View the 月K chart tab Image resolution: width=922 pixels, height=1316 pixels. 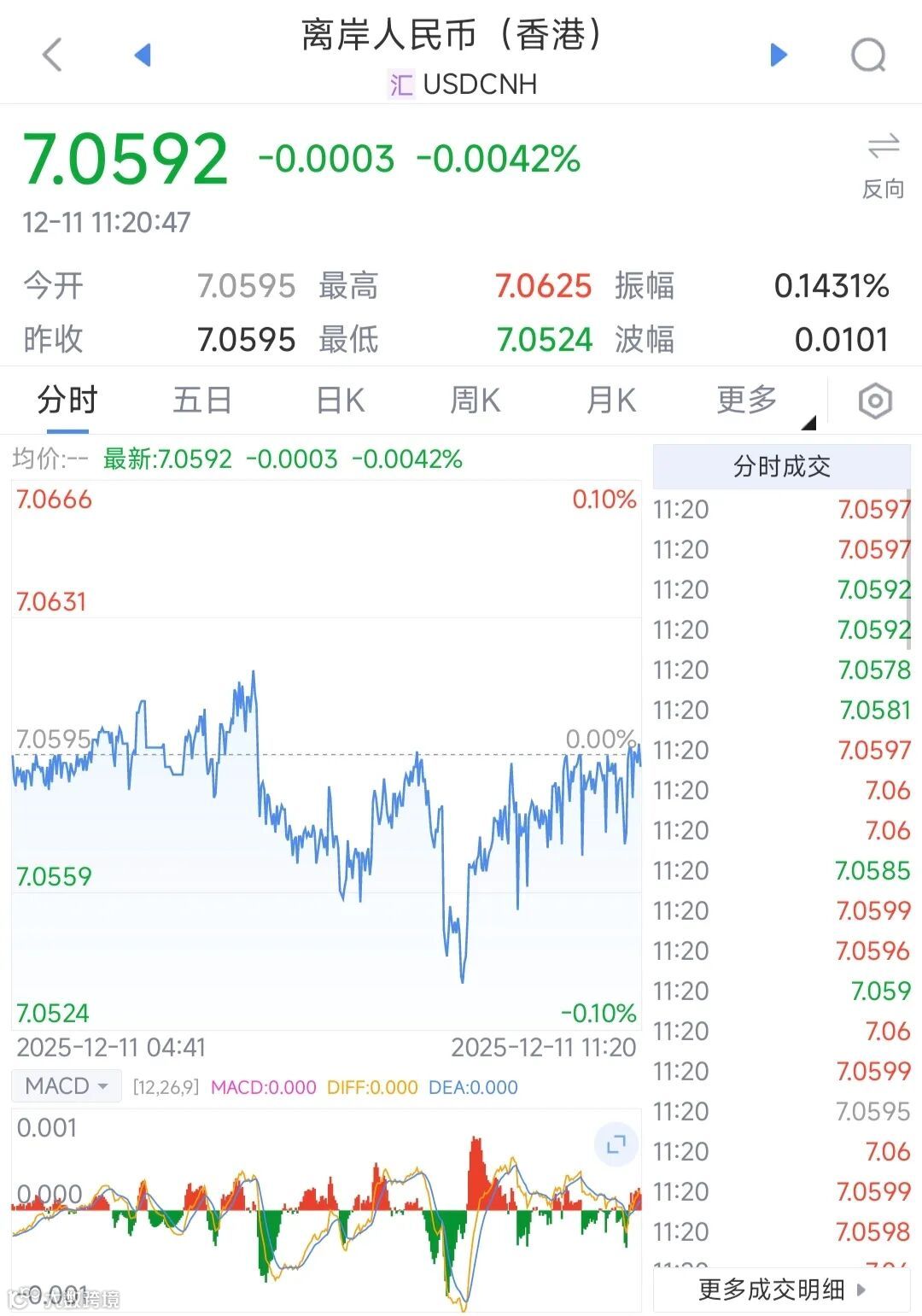[x=611, y=400]
